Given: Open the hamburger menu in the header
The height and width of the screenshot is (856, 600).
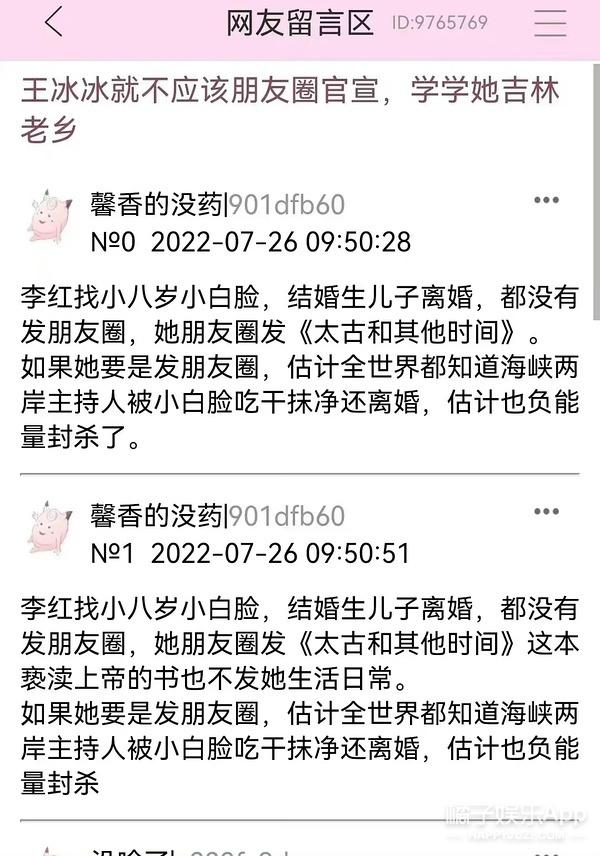Looking at the screenshot, I should click(x=550, y=23).
